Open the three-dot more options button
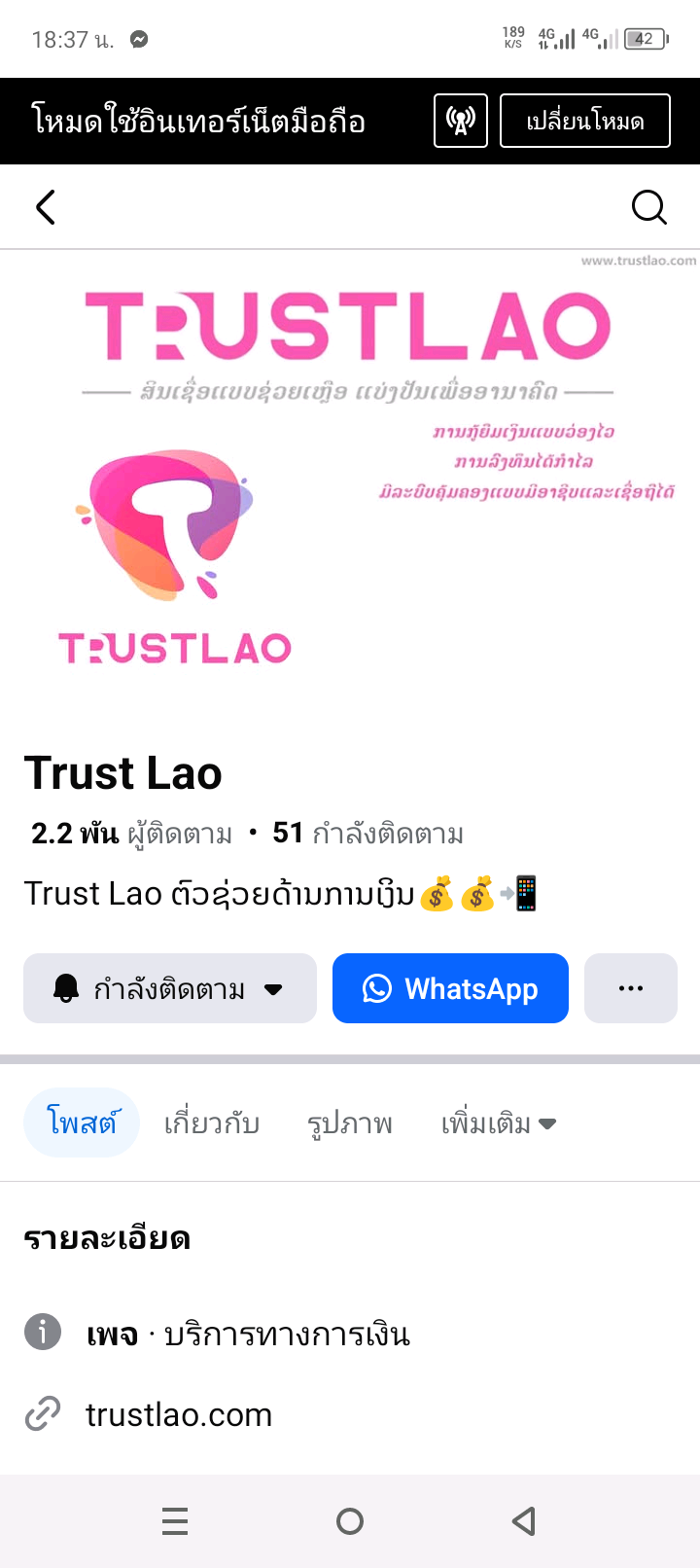Image resolution: width=700 pixels, height=1568 pixels. coord(630,988)
